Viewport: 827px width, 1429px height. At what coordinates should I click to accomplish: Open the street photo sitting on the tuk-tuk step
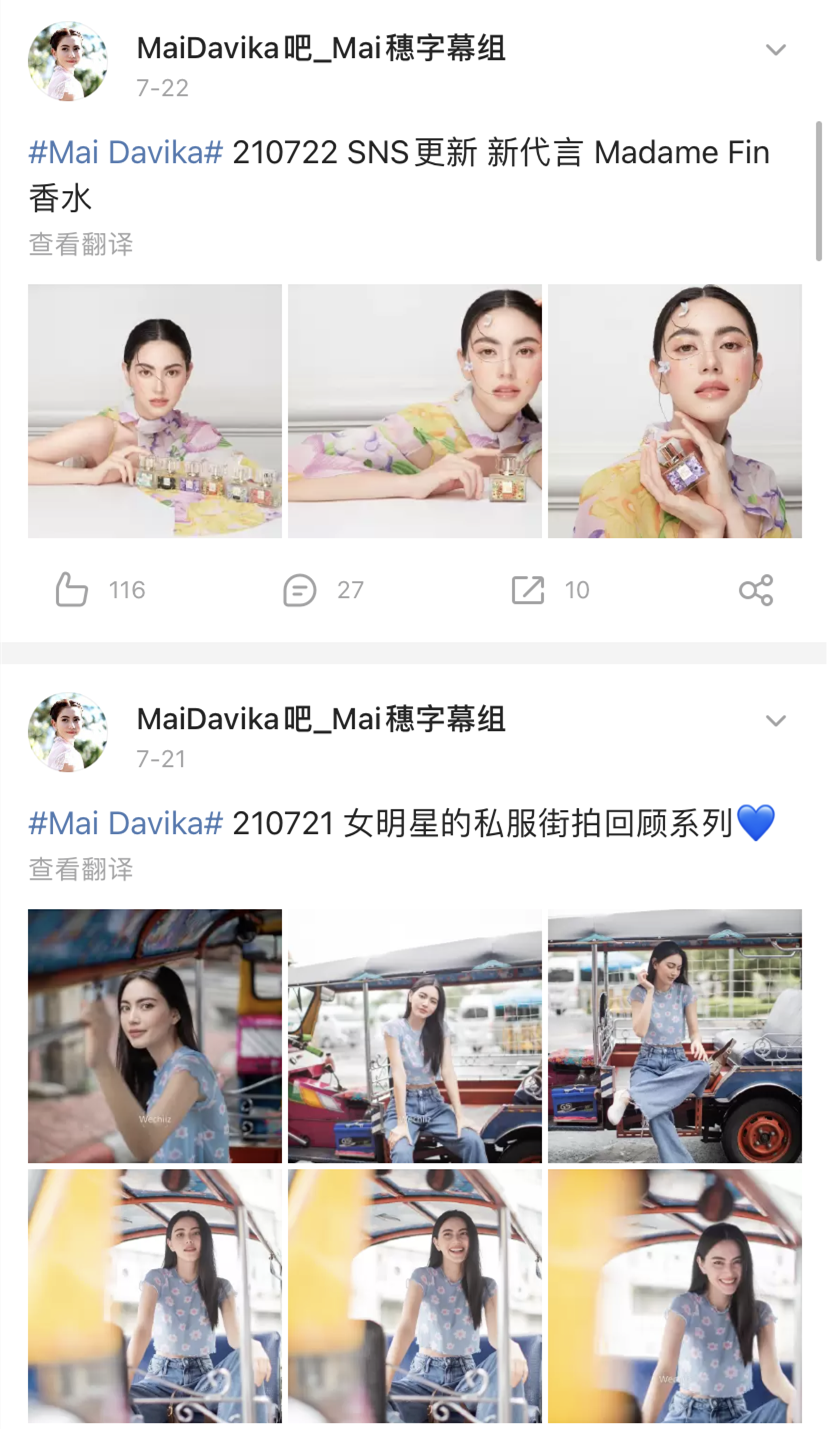click(x=415, y=1036)
